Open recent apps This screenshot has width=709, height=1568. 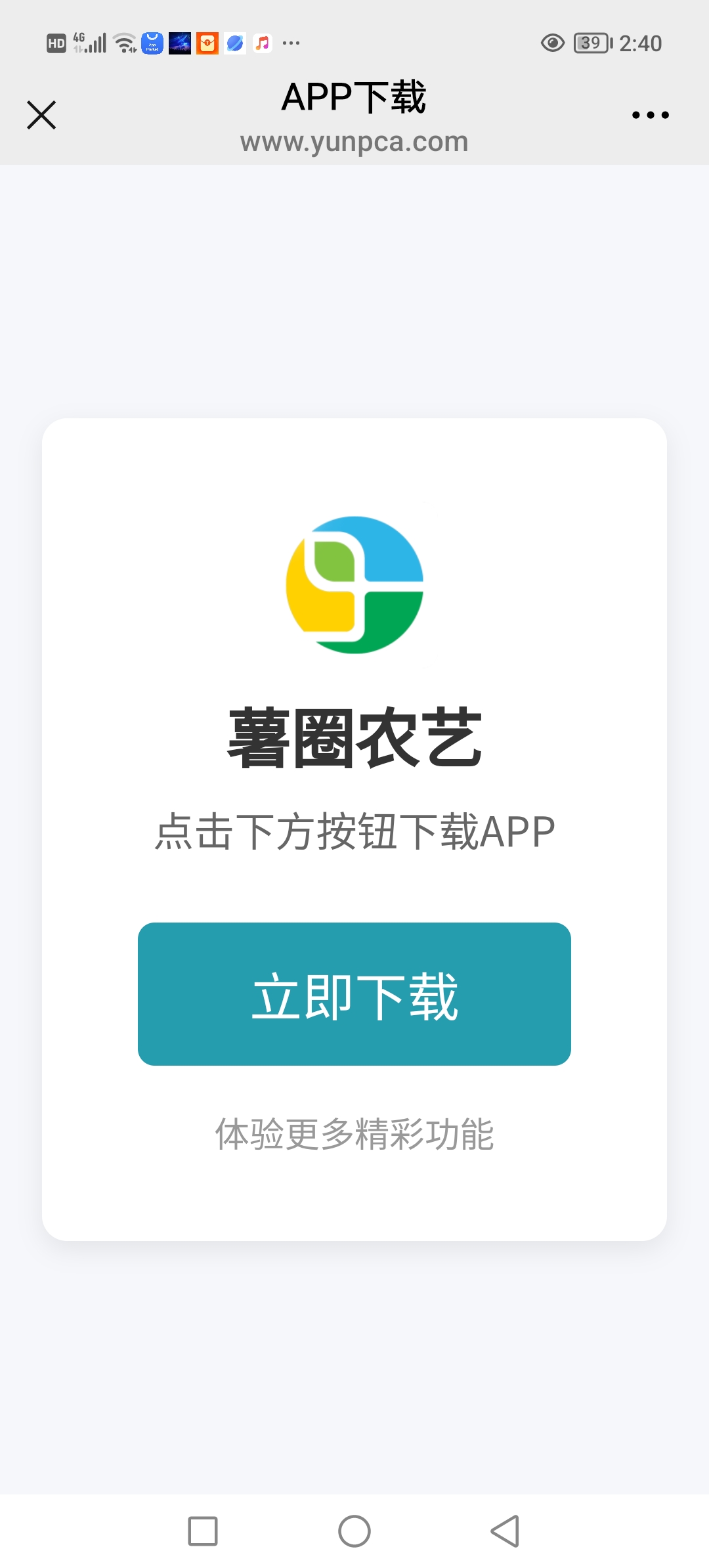[x=203, y=1531]
